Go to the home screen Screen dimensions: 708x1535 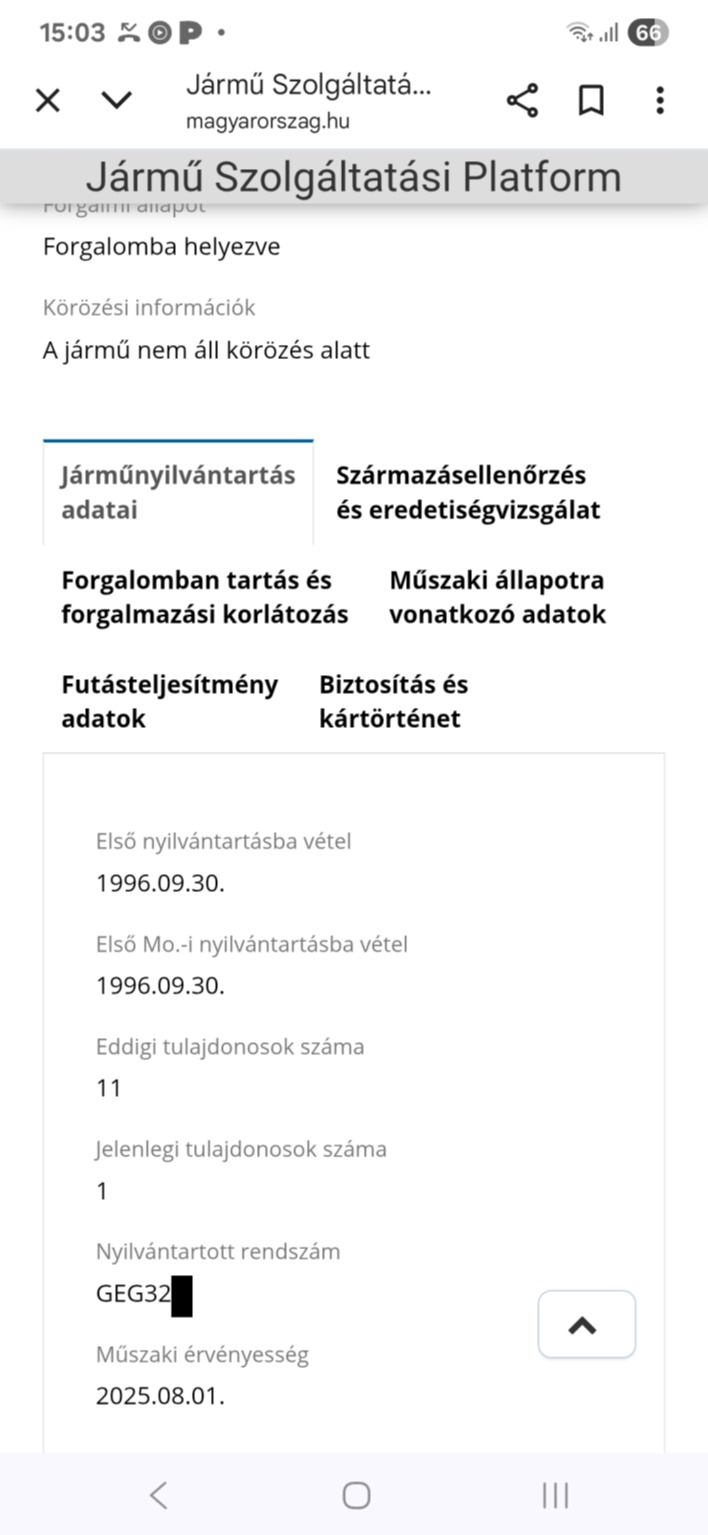point(356,1495)
